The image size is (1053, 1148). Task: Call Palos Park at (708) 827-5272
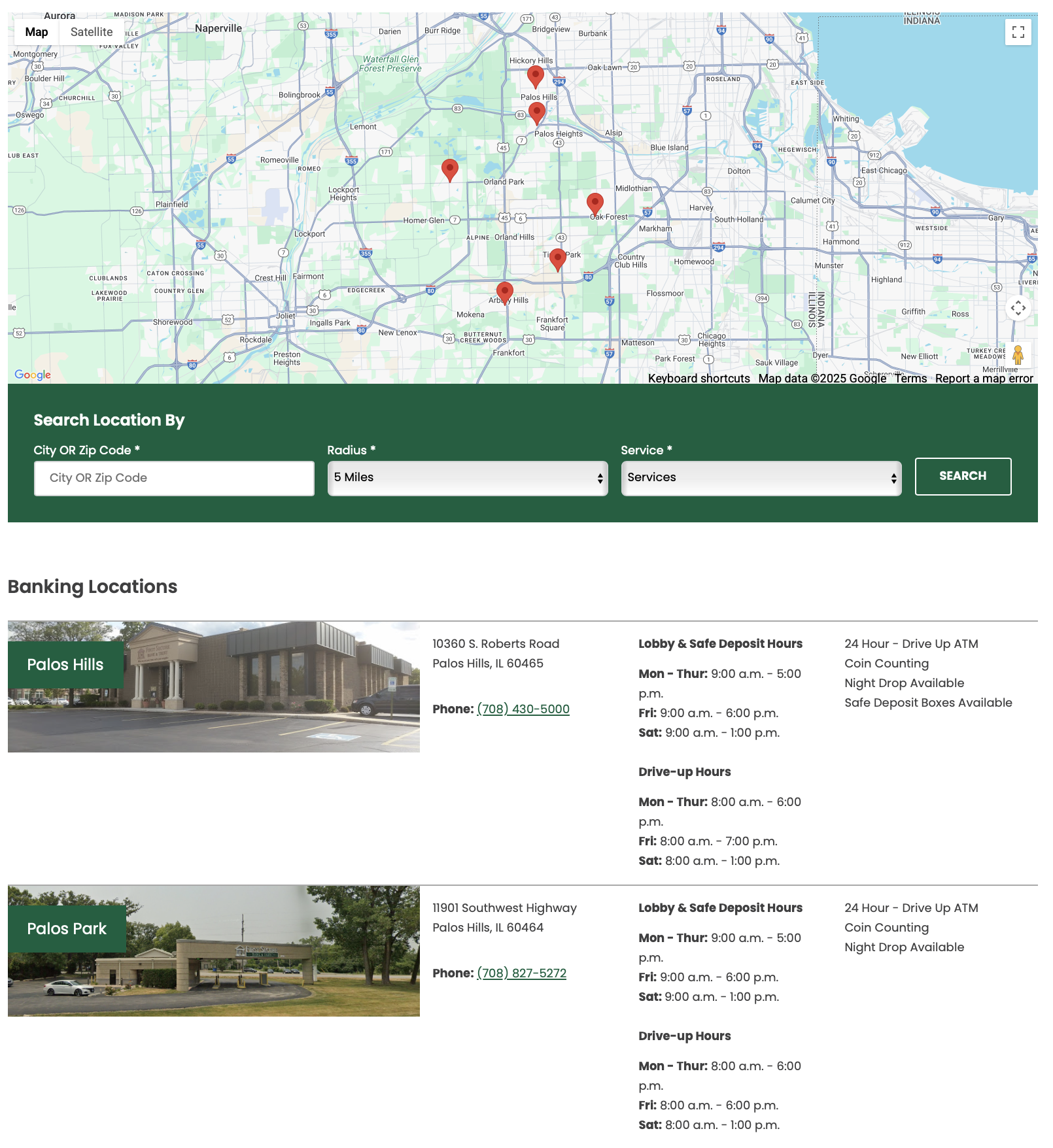(521, 973)
